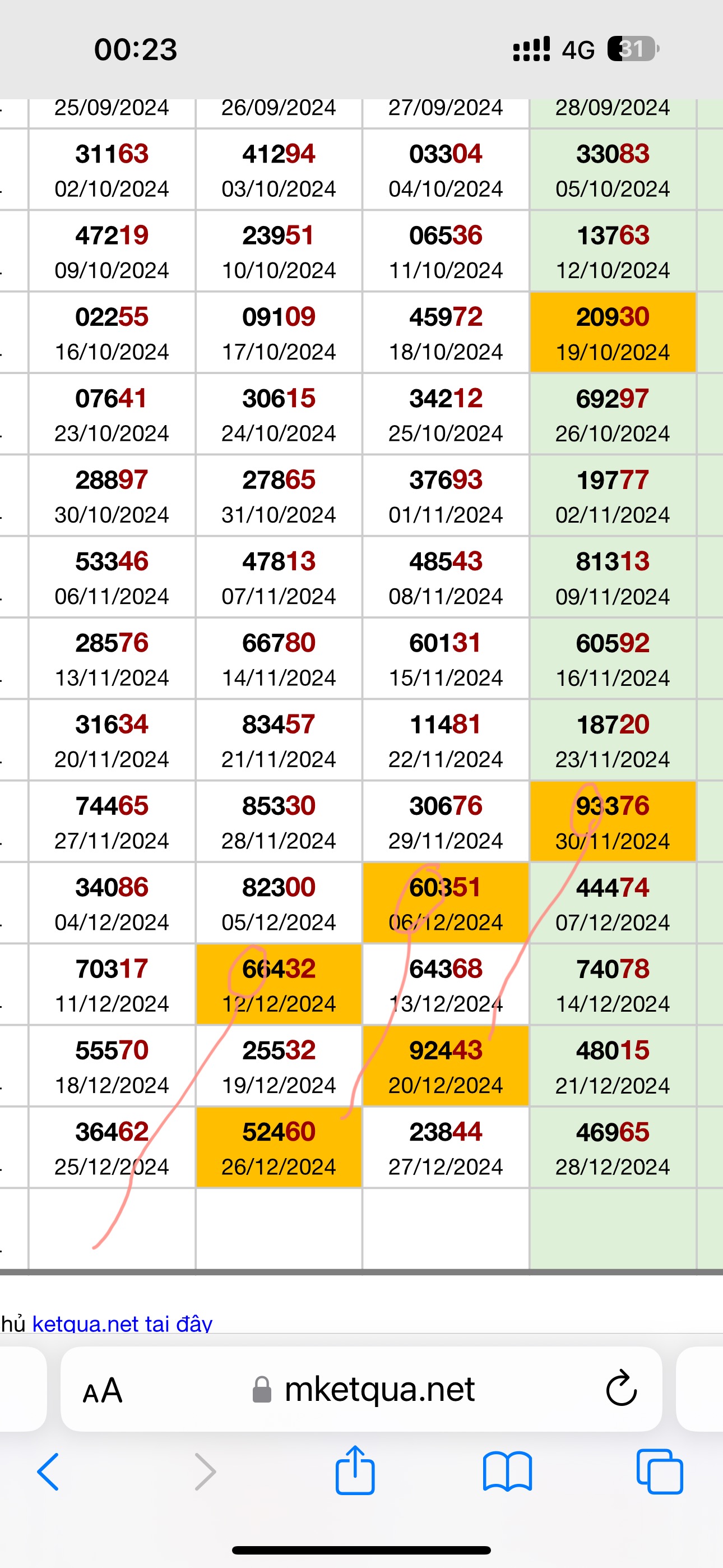Screen dimensions: 723x1568
Task: Open Safari bookmarks
Action: 507,1472
